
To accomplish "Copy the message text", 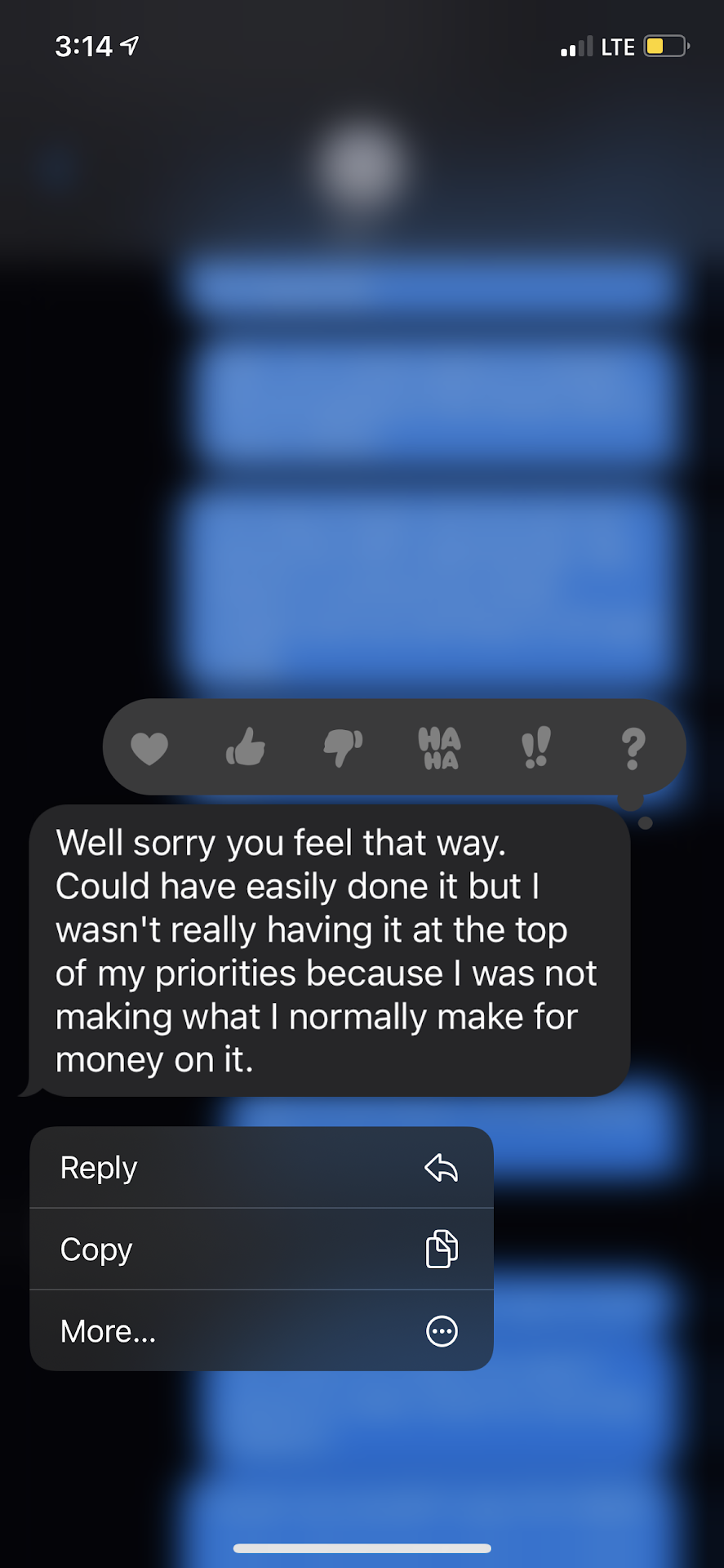I will click(261, 1249).
